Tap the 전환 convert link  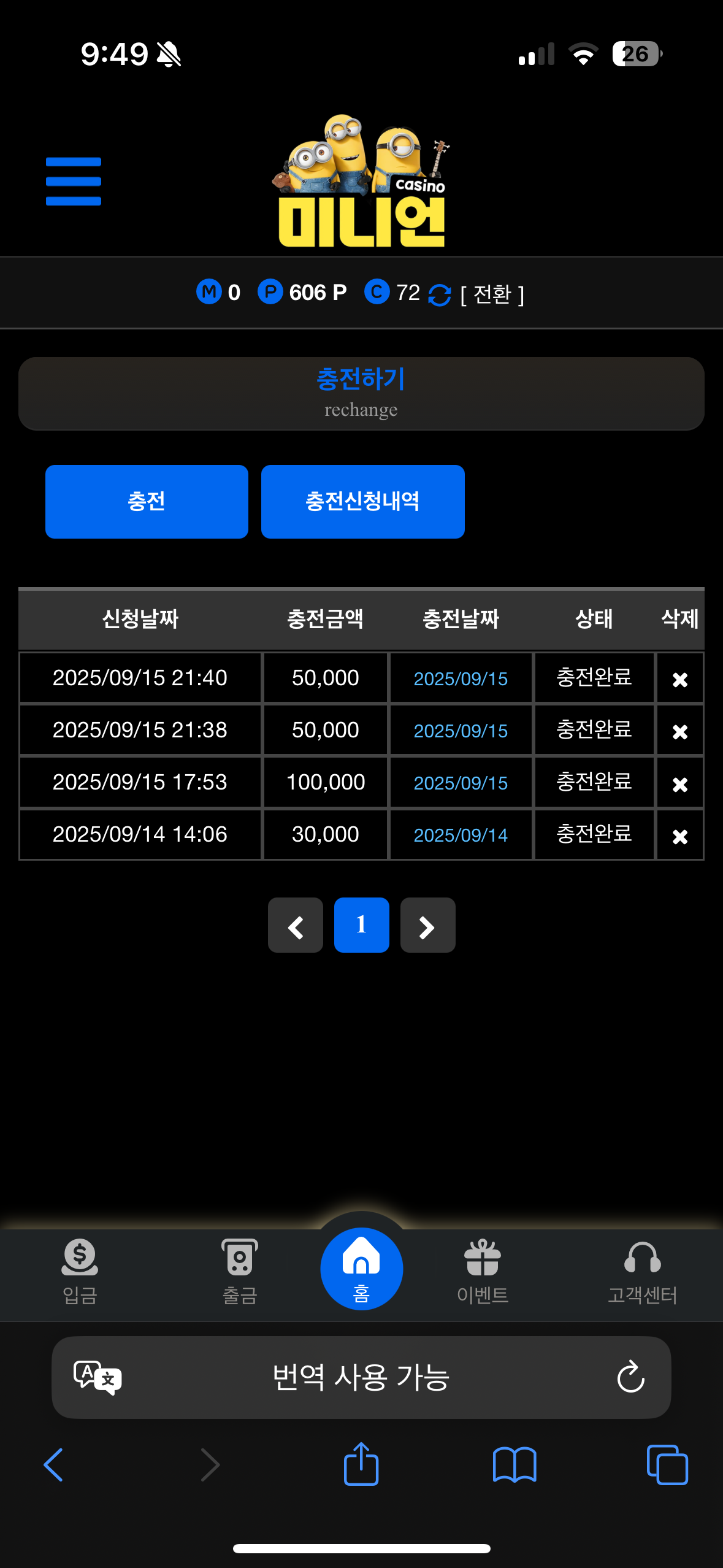(x=492, y=294)
